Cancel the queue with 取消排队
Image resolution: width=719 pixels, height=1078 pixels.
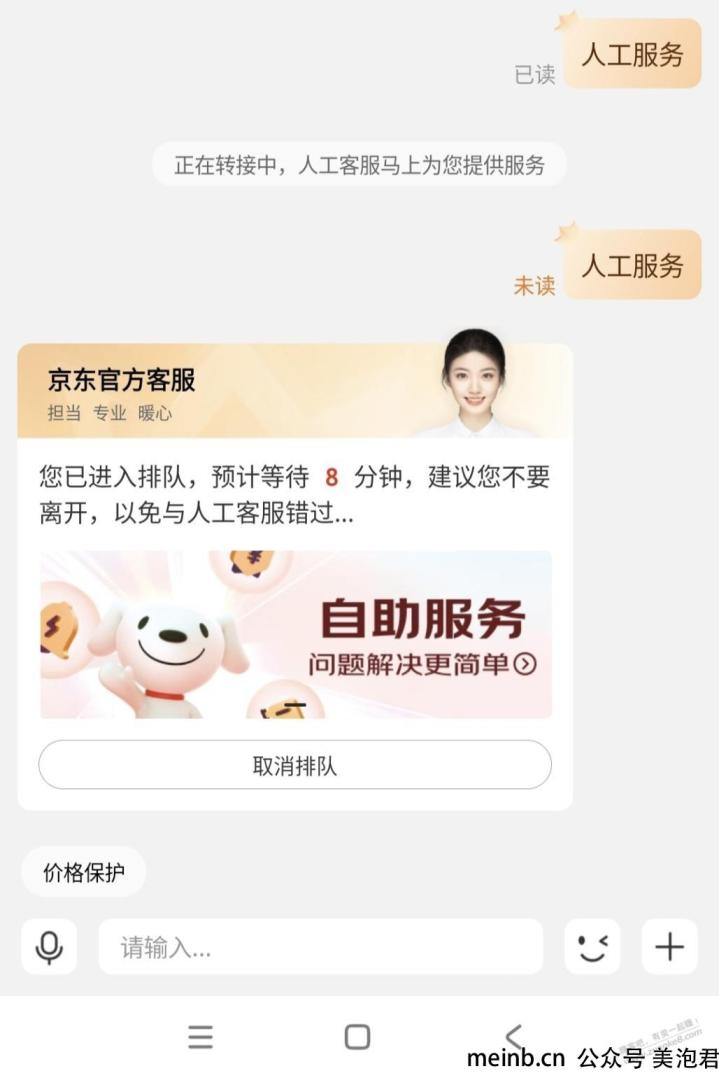[295, 766]
